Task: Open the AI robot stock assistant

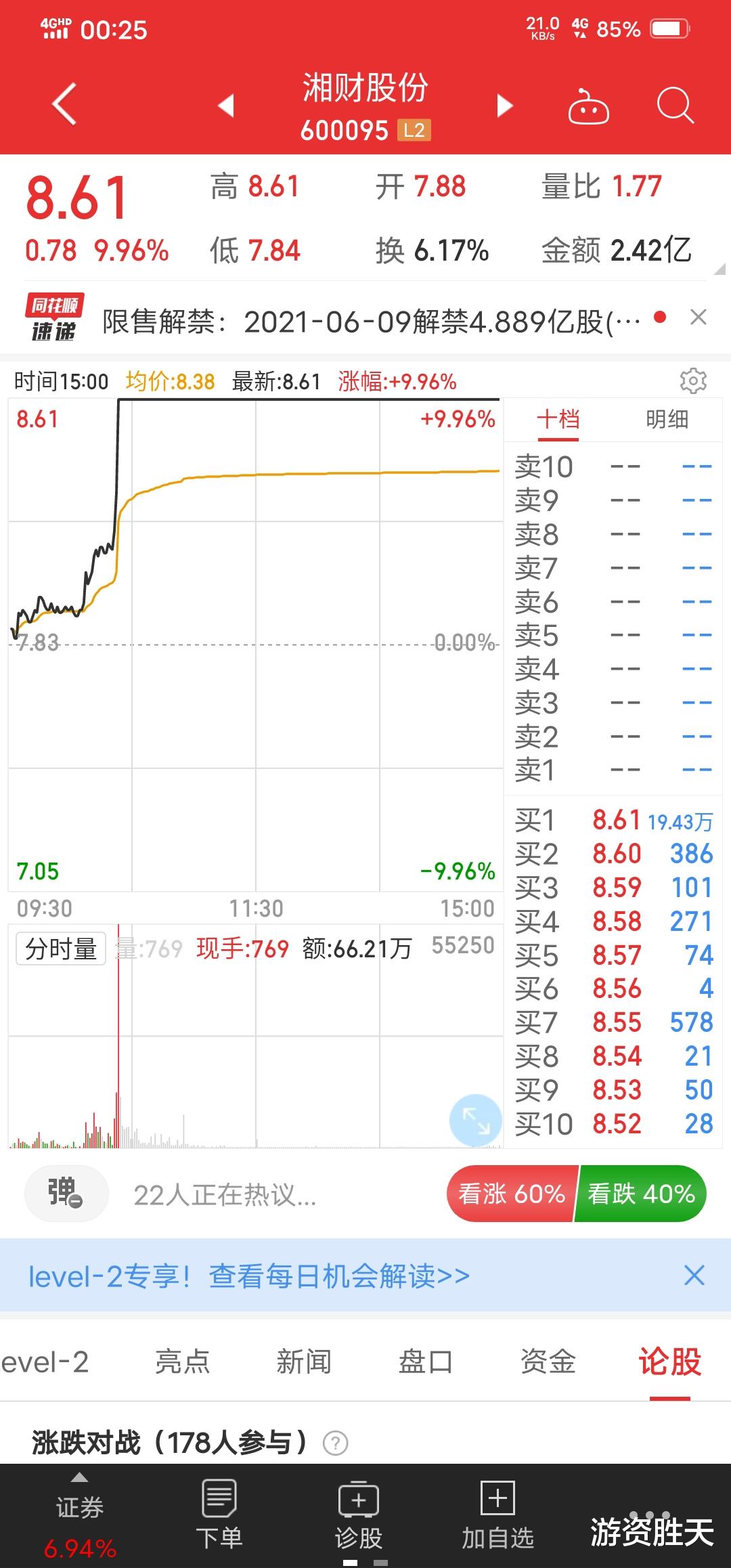Action: click(x=588, y=106)
